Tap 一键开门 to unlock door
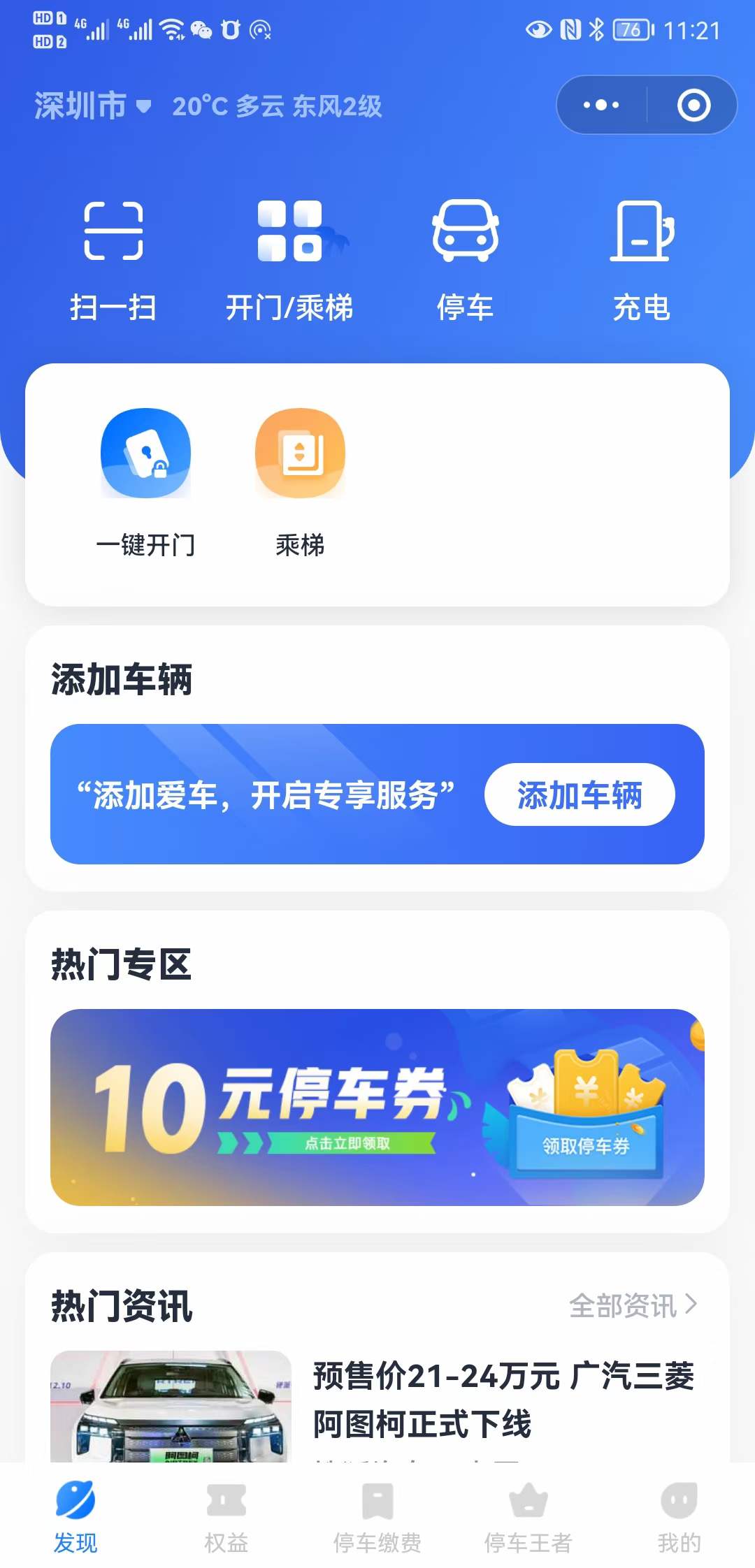 click(145, 482)
